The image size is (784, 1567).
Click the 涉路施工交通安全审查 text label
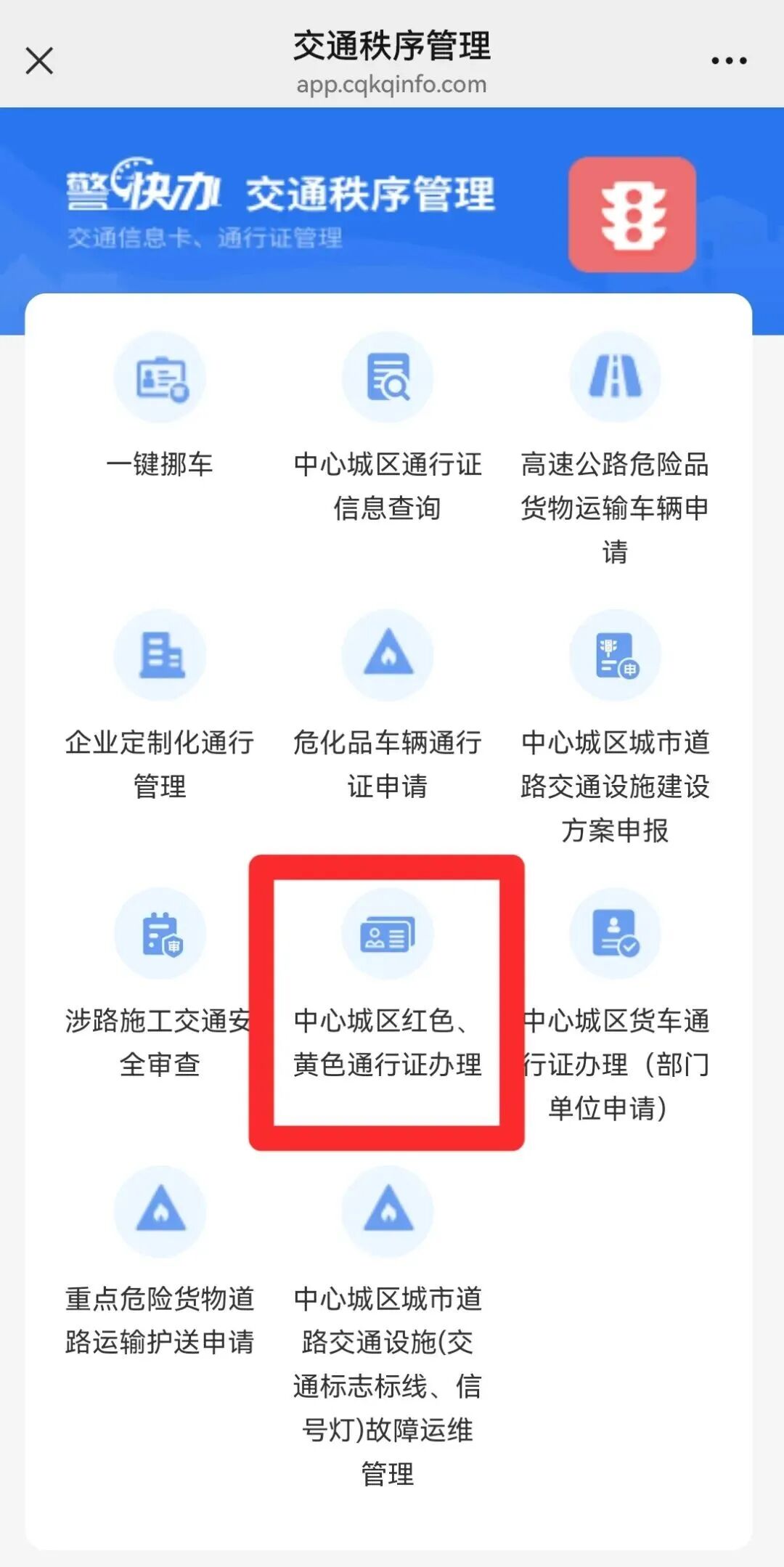161,1044
